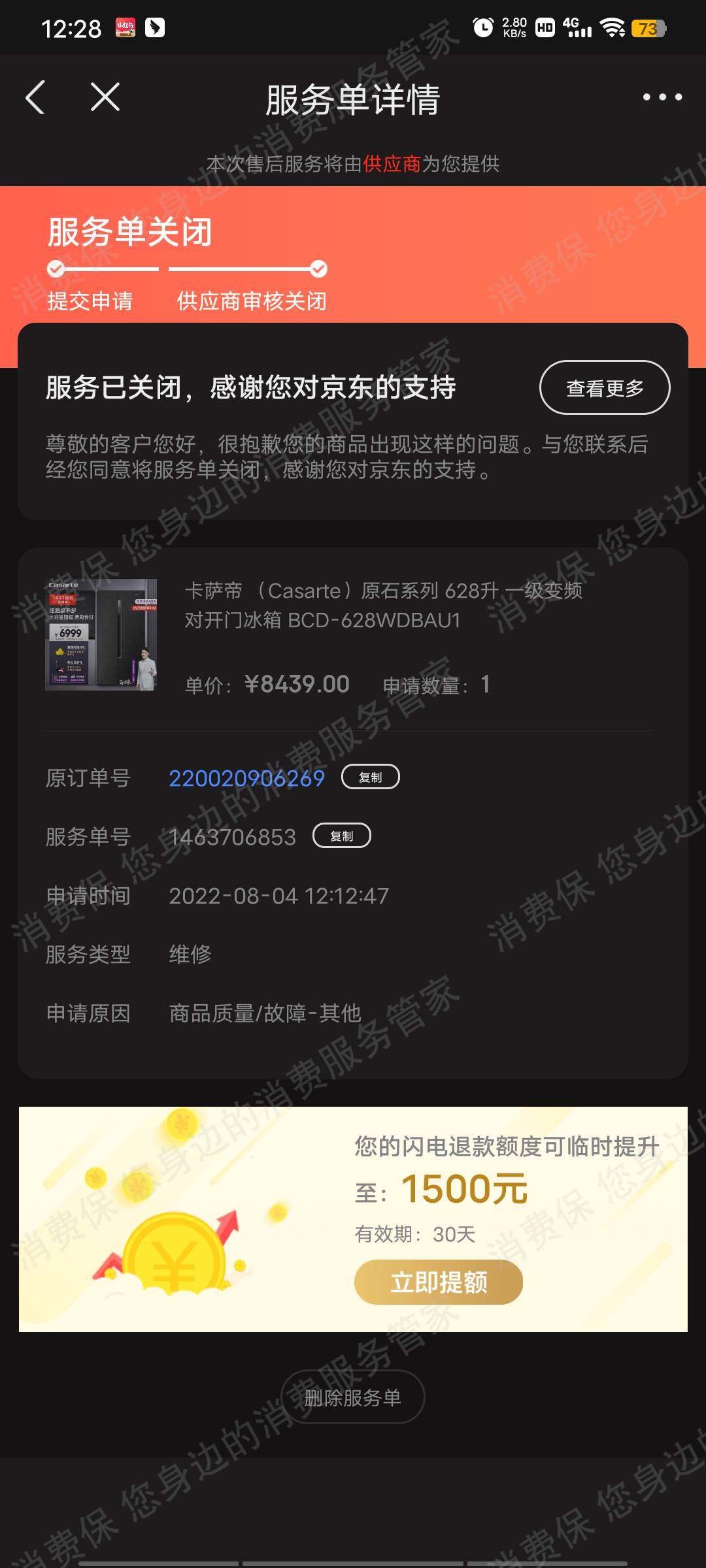Screen dimensions: 706x1568
Task: Go back using the top-left arrow
Action: pos(36,98)
